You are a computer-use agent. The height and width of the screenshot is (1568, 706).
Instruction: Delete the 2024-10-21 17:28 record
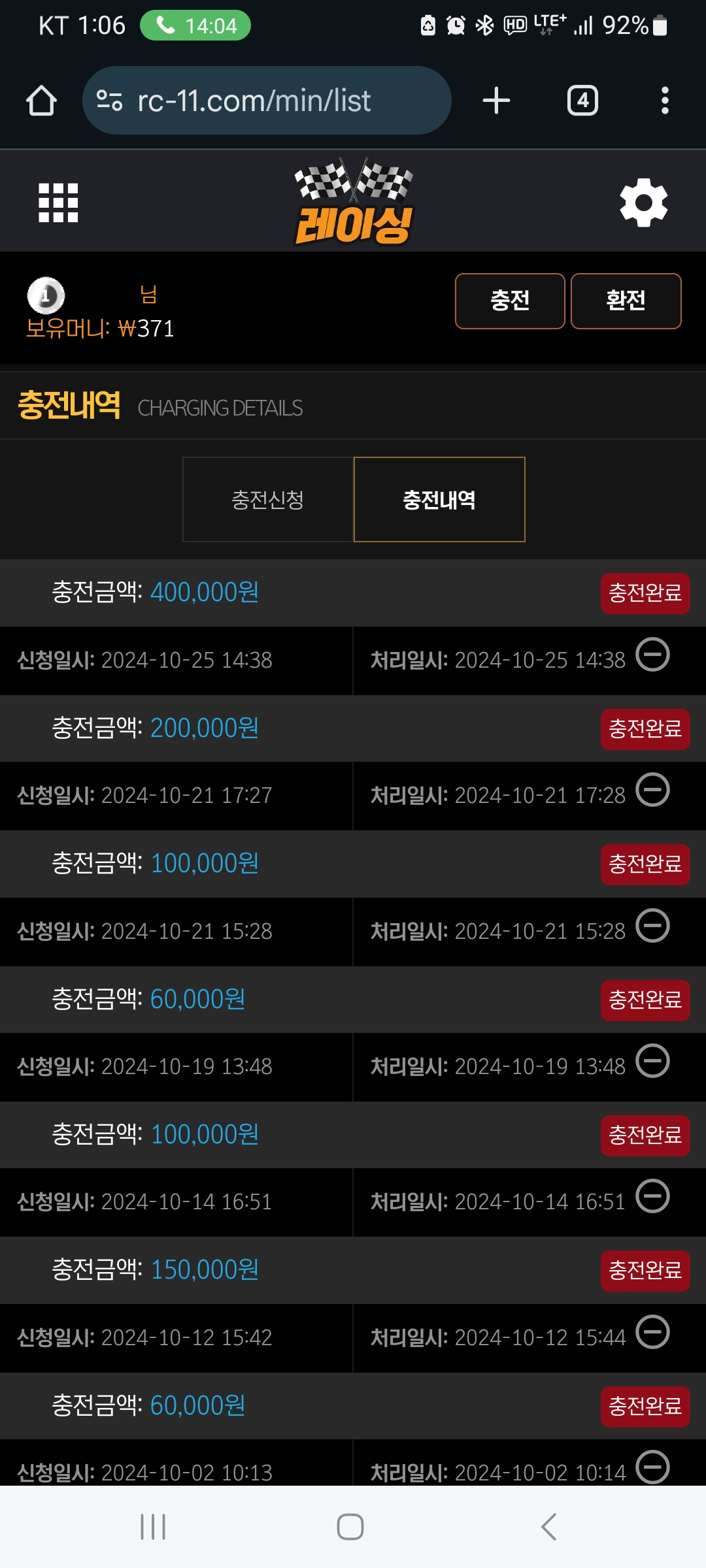coord(653,790)
